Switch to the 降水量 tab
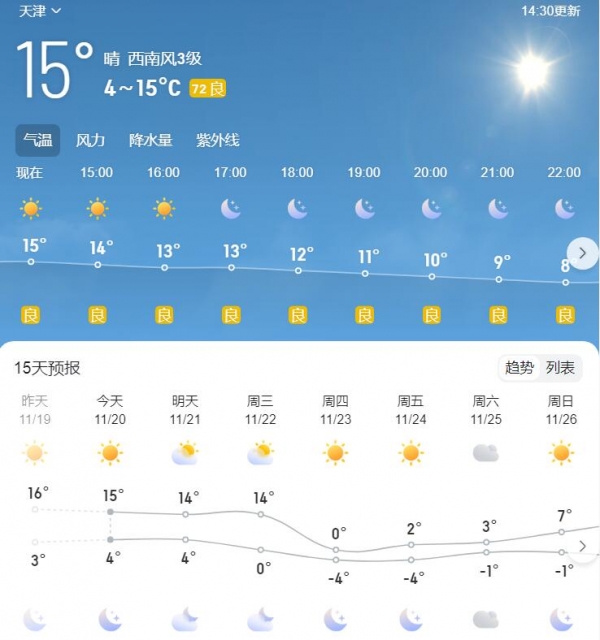 click(151, 141)
